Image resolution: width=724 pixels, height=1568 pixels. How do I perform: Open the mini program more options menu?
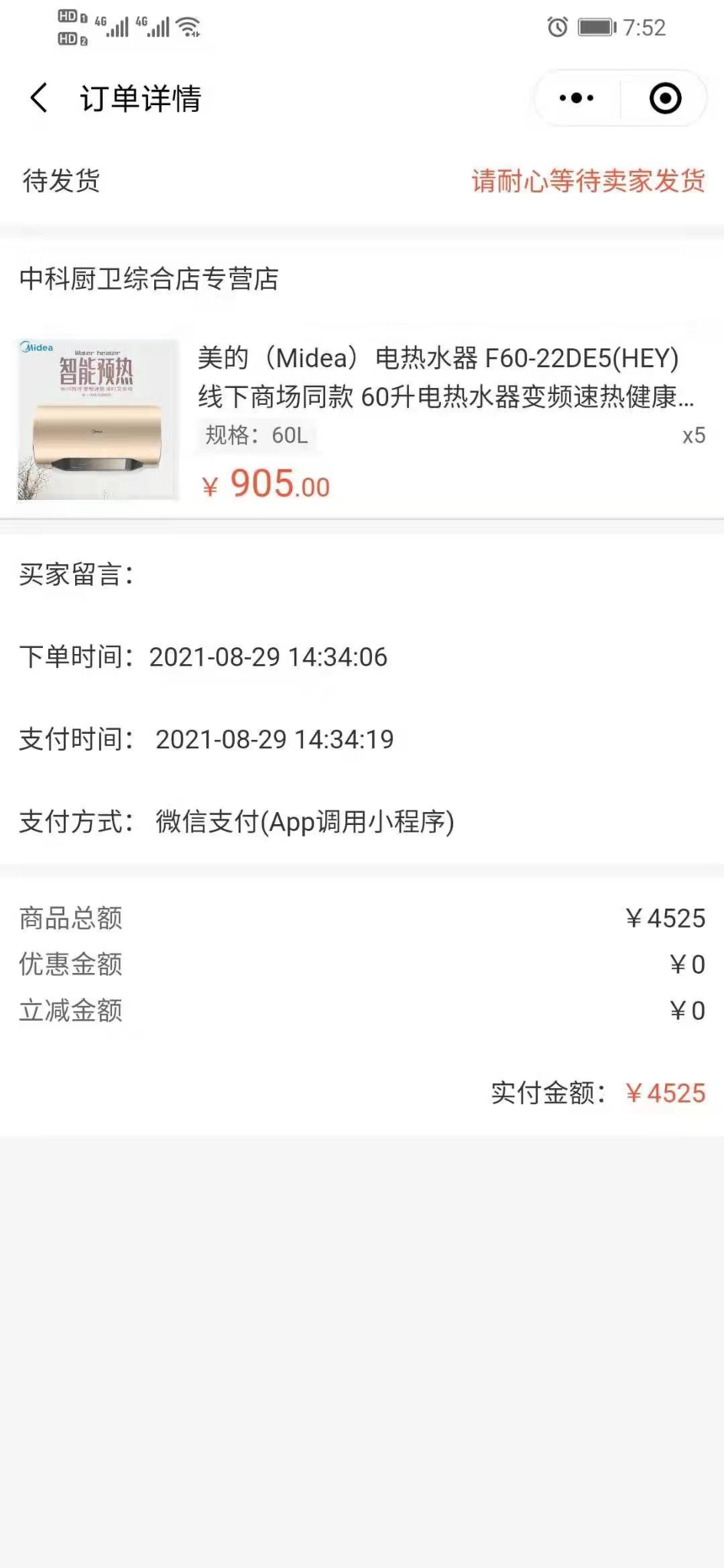click(x=577, y=98)
